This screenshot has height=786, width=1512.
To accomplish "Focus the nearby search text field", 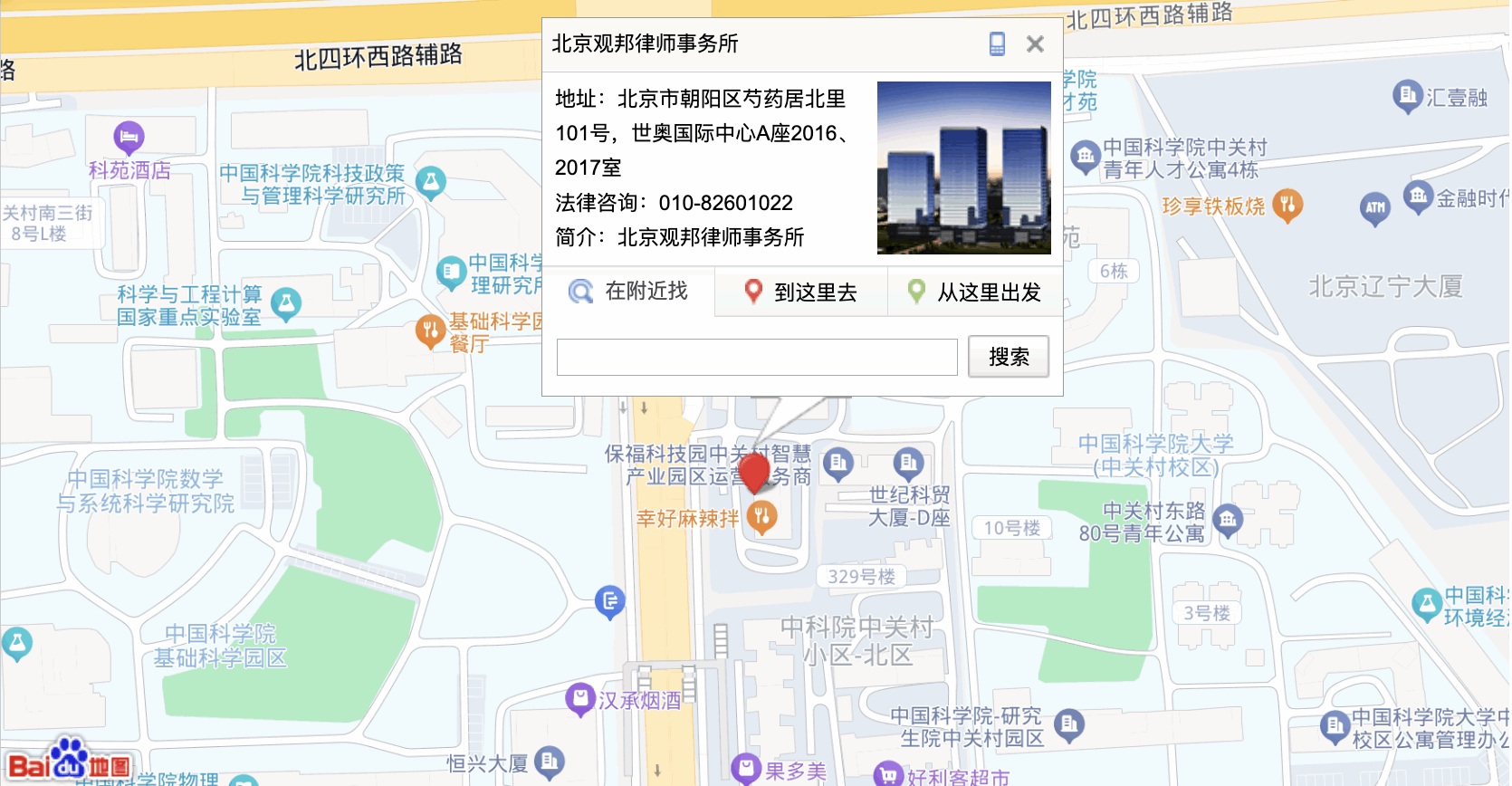I will [x=757, y=357].
